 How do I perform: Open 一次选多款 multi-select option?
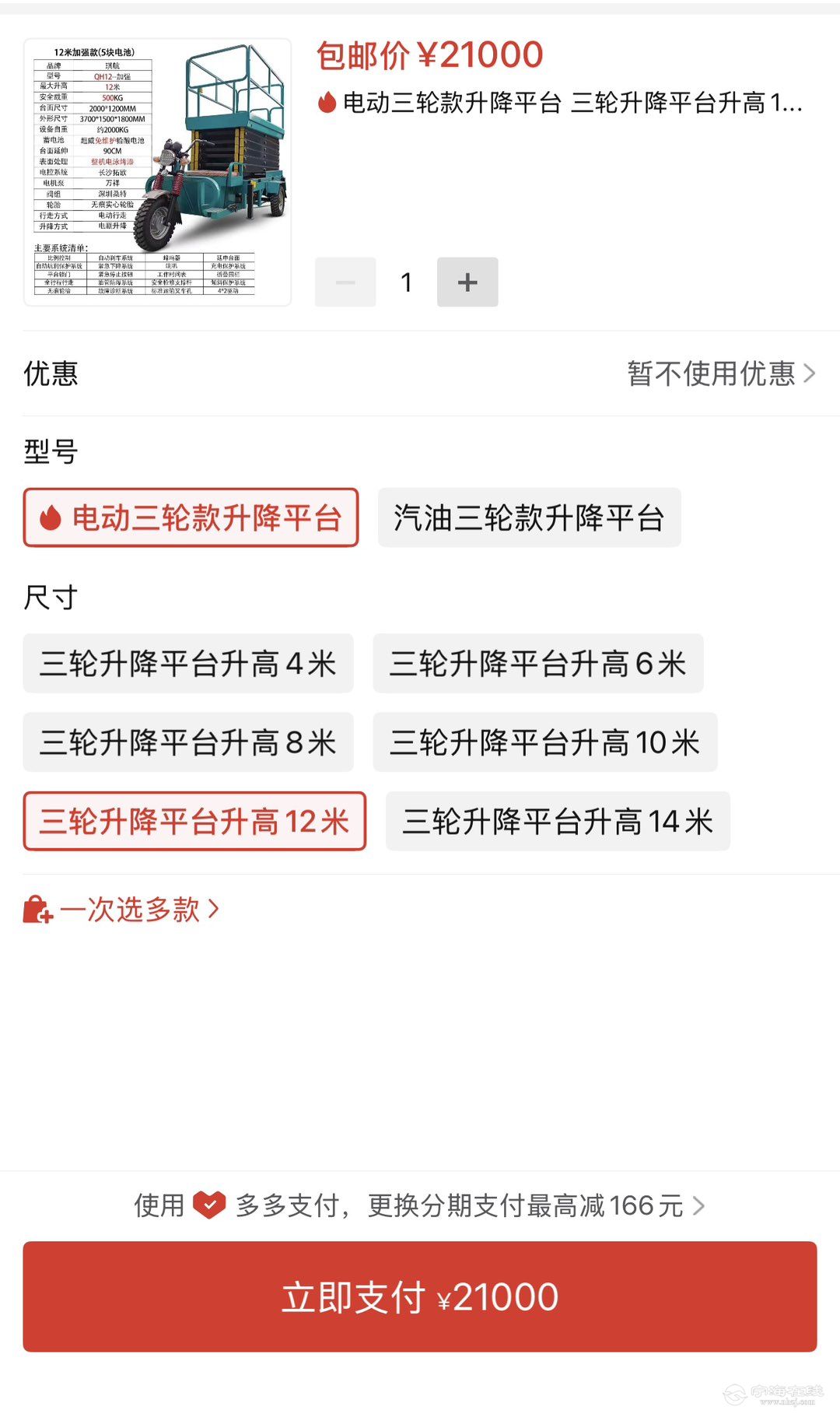point(122,909)
